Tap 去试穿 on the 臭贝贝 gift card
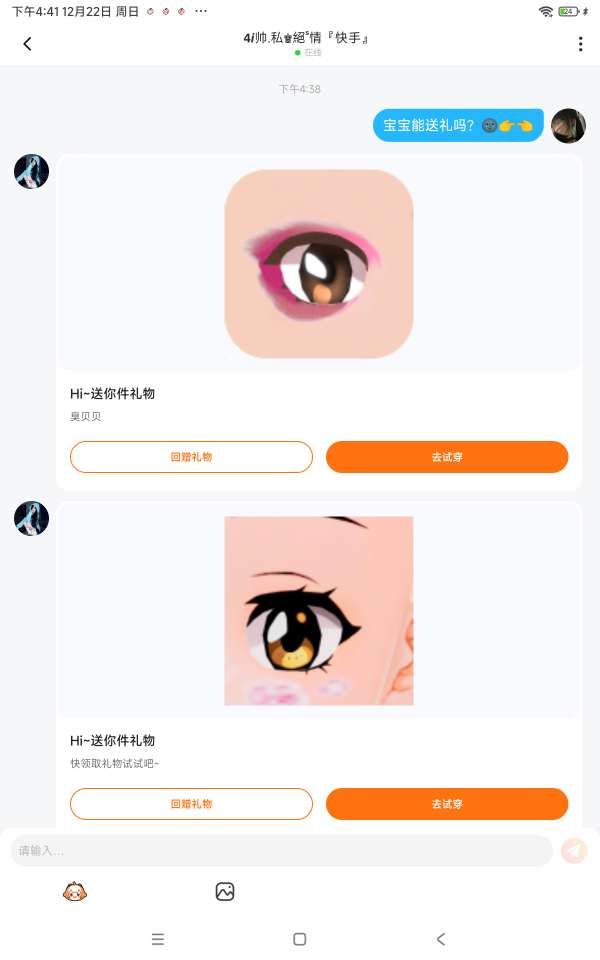 tap(447, 457)
